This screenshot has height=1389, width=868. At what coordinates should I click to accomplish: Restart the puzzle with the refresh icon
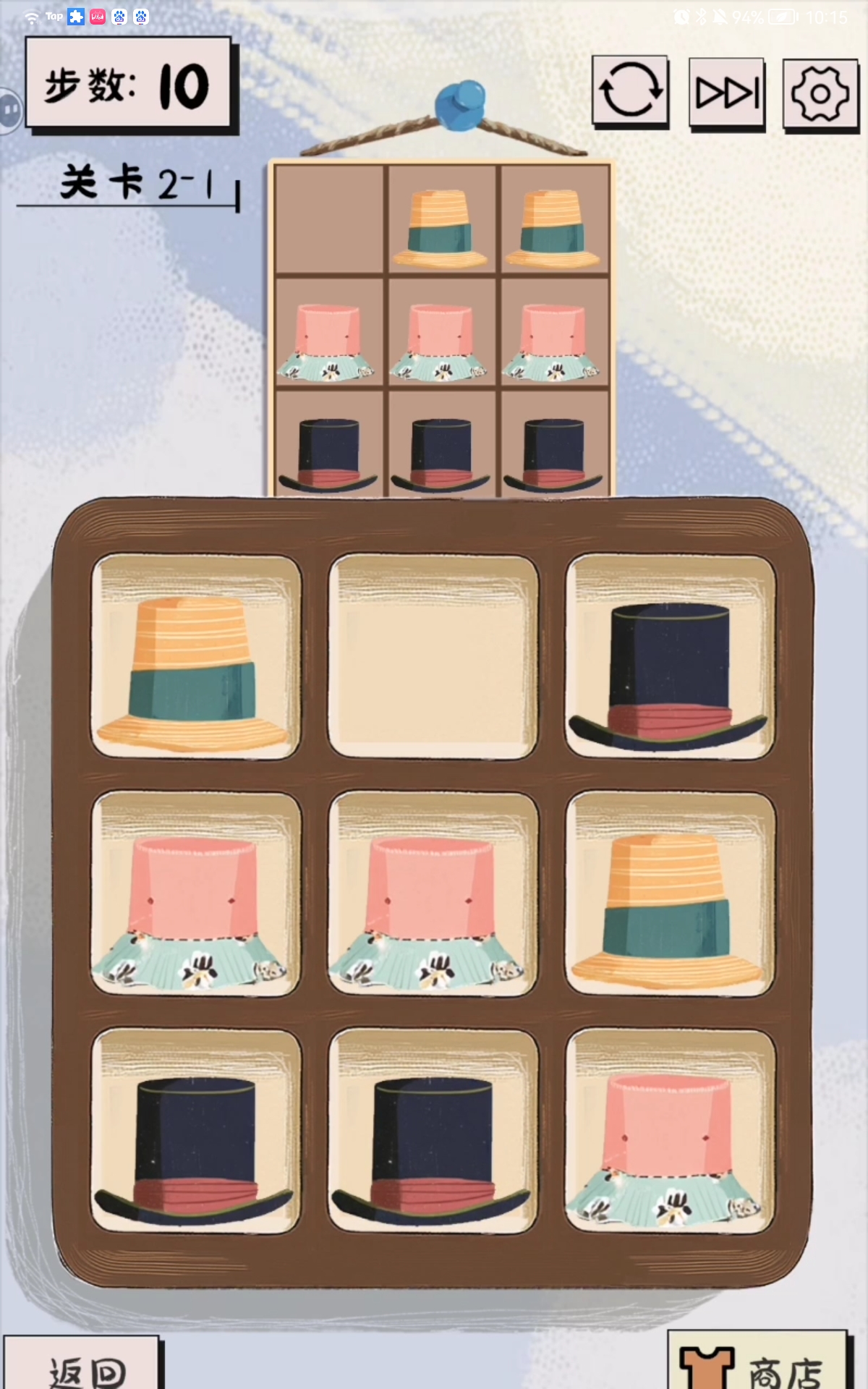point(629,91)
